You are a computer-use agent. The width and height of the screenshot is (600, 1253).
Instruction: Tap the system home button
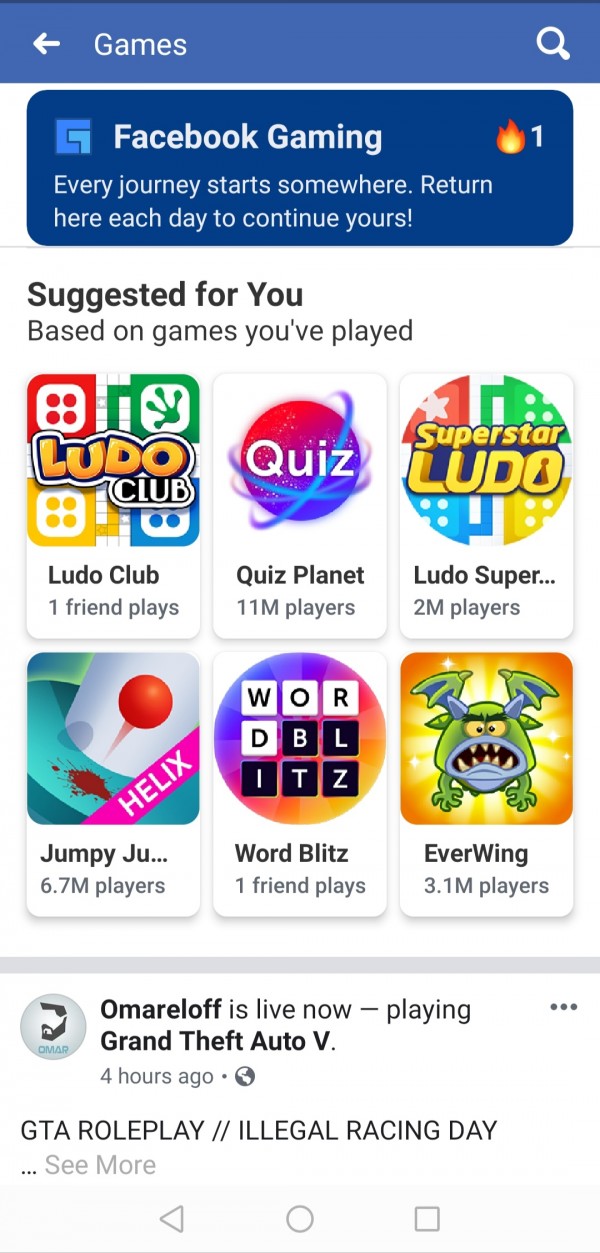[300, 1218]
